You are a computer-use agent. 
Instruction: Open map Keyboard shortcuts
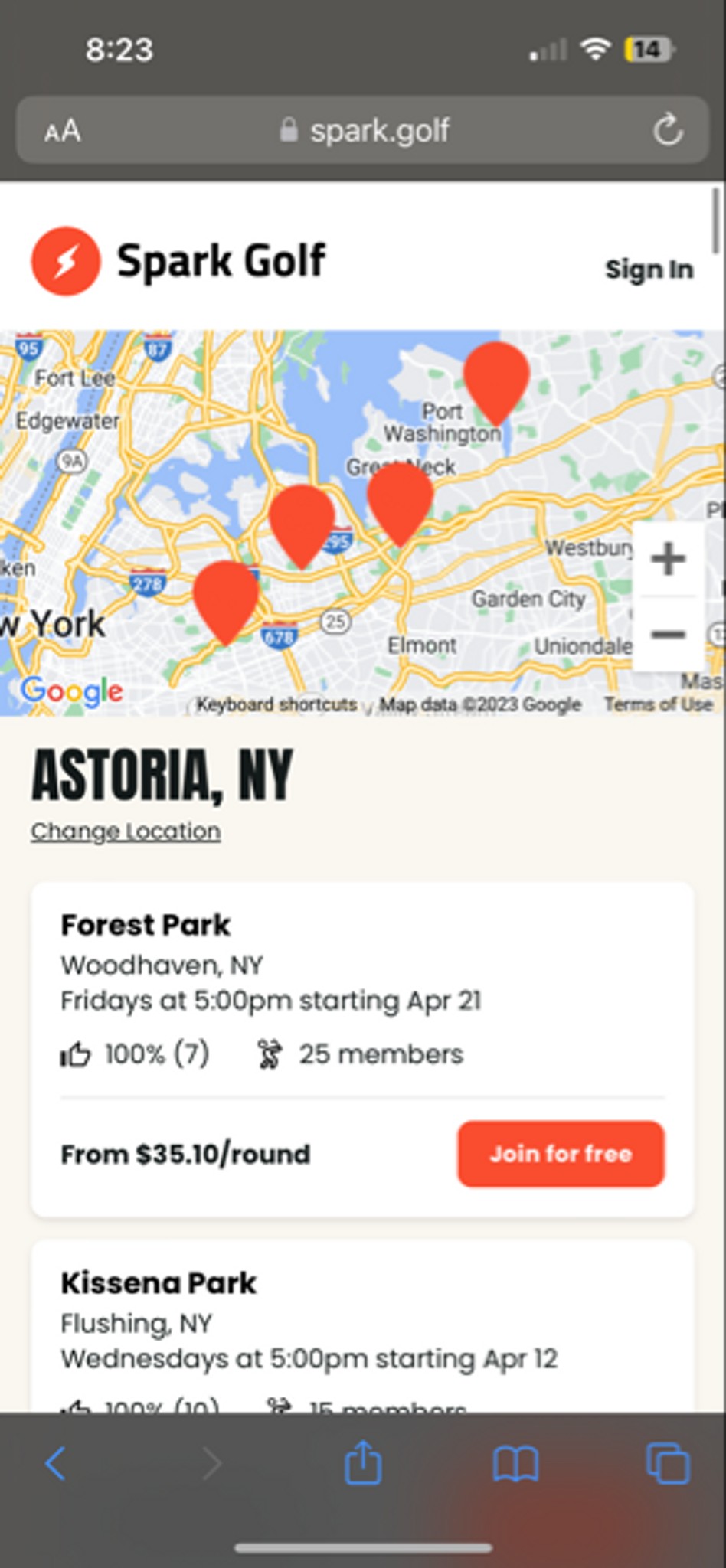pos(276,704)
